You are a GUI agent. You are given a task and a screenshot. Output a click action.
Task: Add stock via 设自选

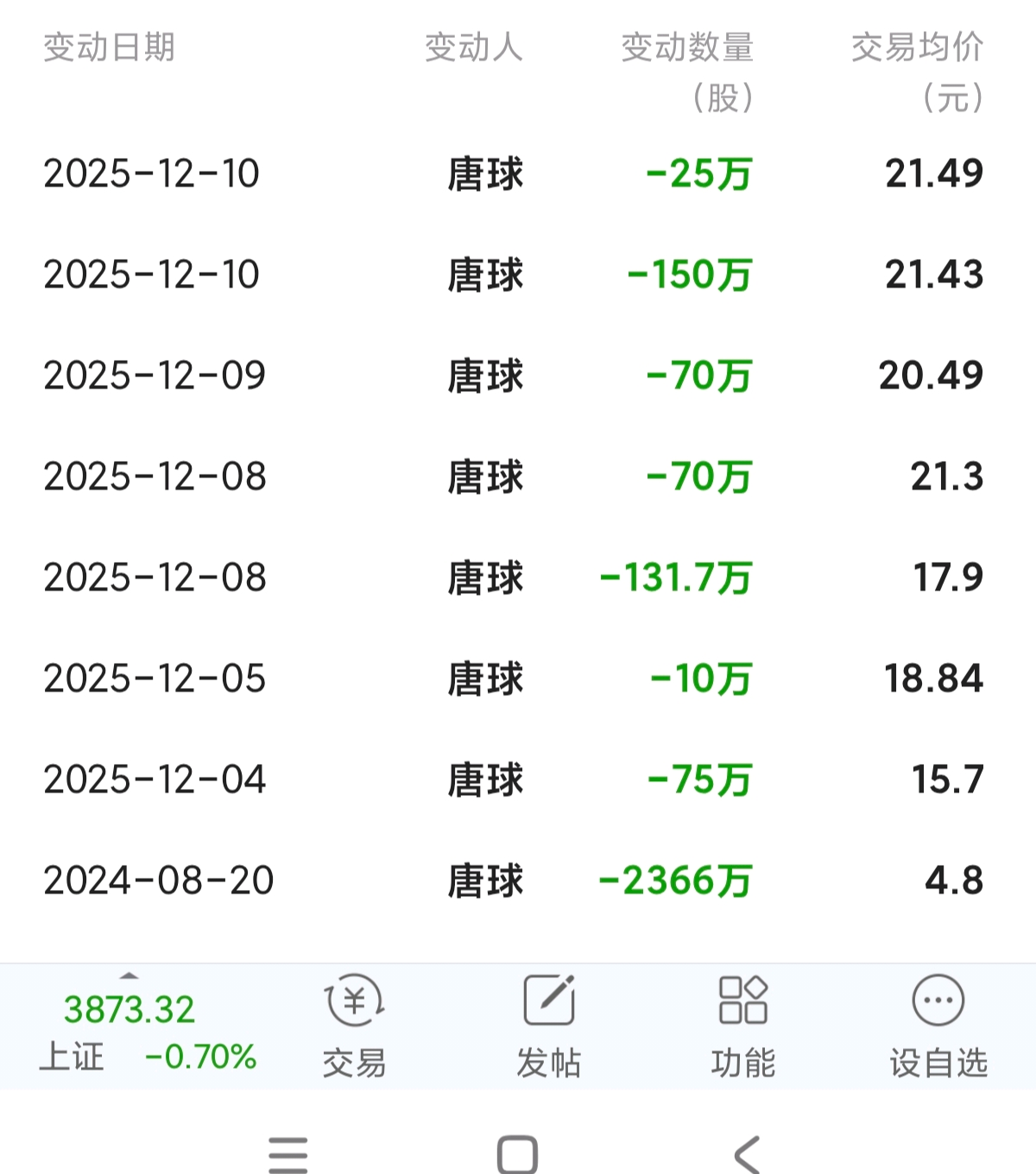(x=938, y=1026)
